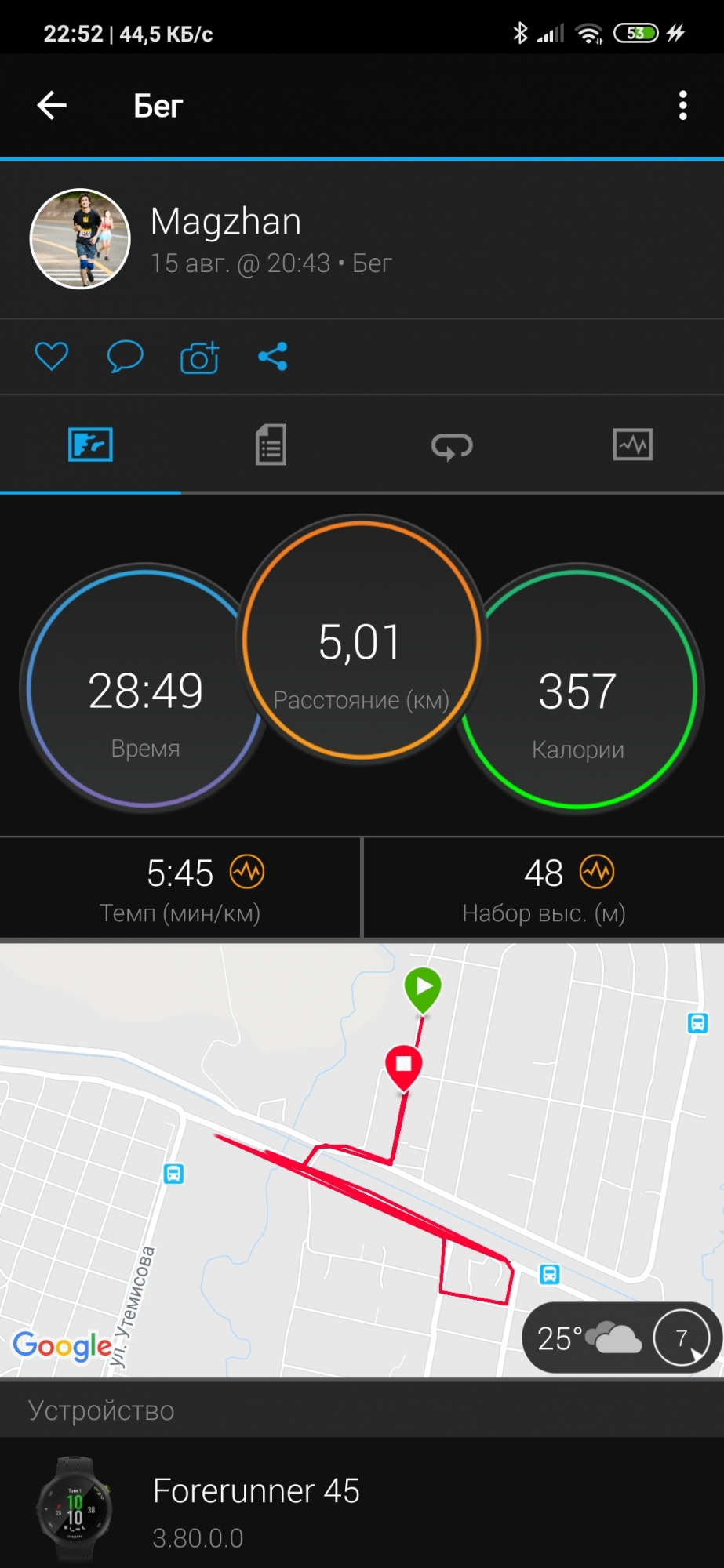Open the overflow menu
Image resolution: width=724 pixels, height=1568 pixels.
pyautogui.click(x=682, y=105)
